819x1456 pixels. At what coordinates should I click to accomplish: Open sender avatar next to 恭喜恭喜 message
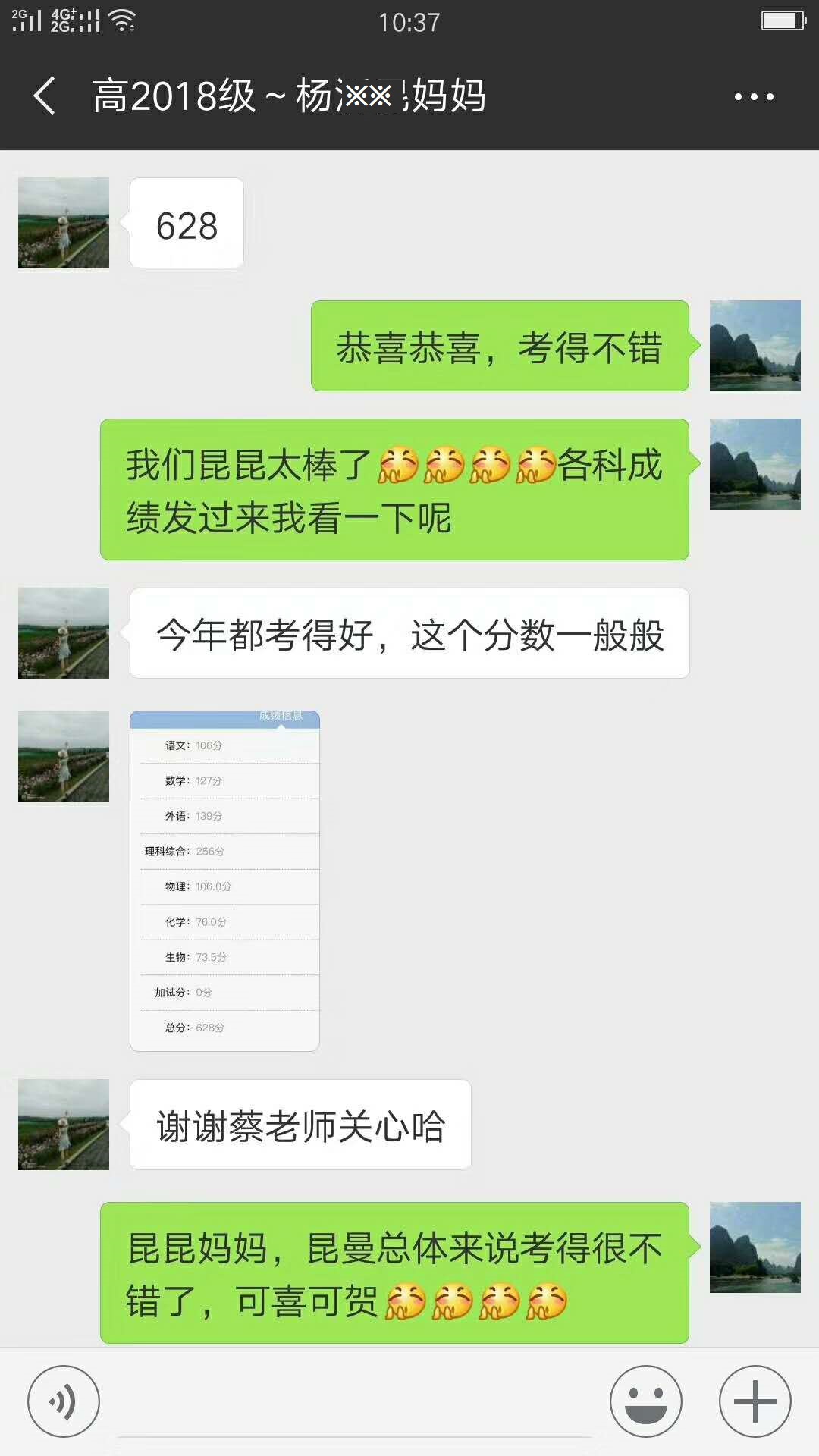[x=755, y=346]
